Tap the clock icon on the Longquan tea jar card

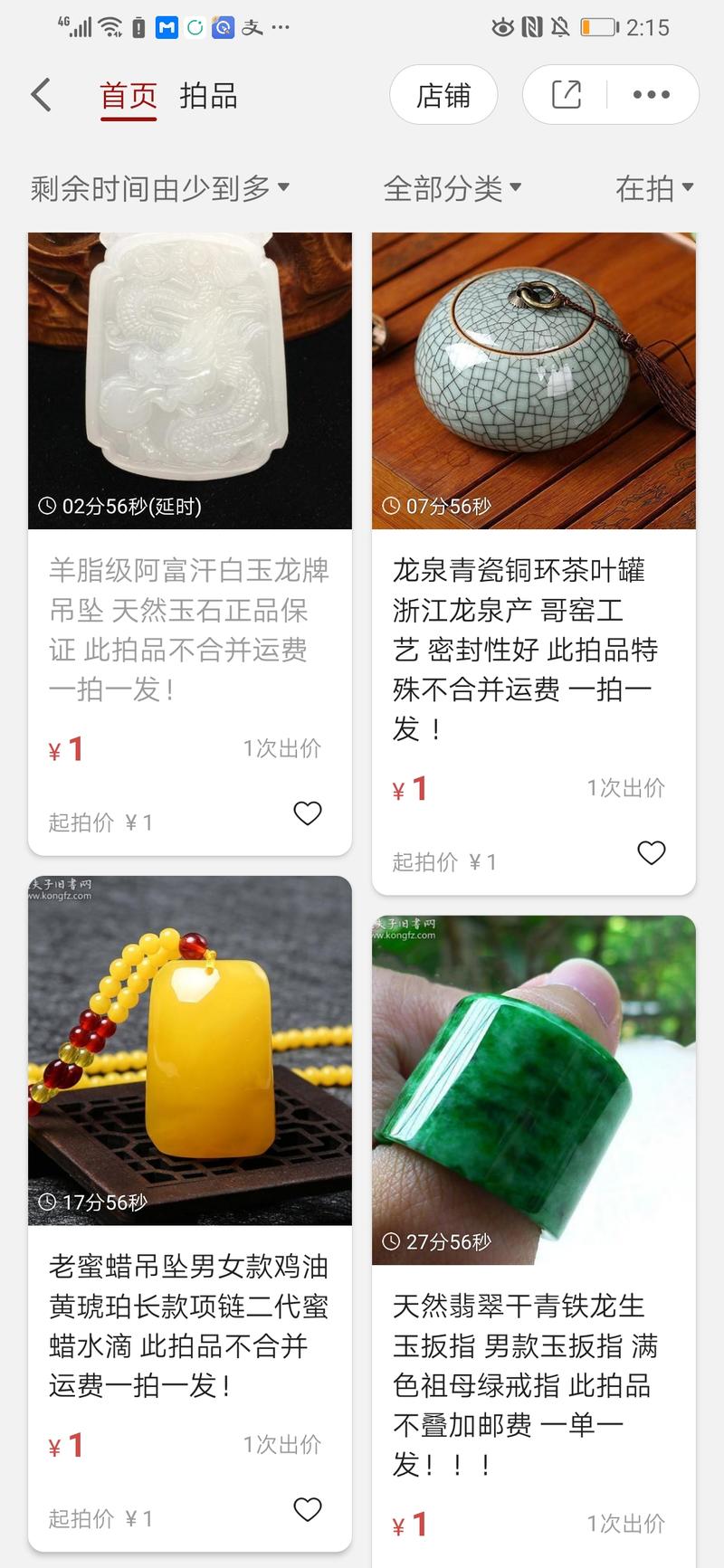coord(391,508)
